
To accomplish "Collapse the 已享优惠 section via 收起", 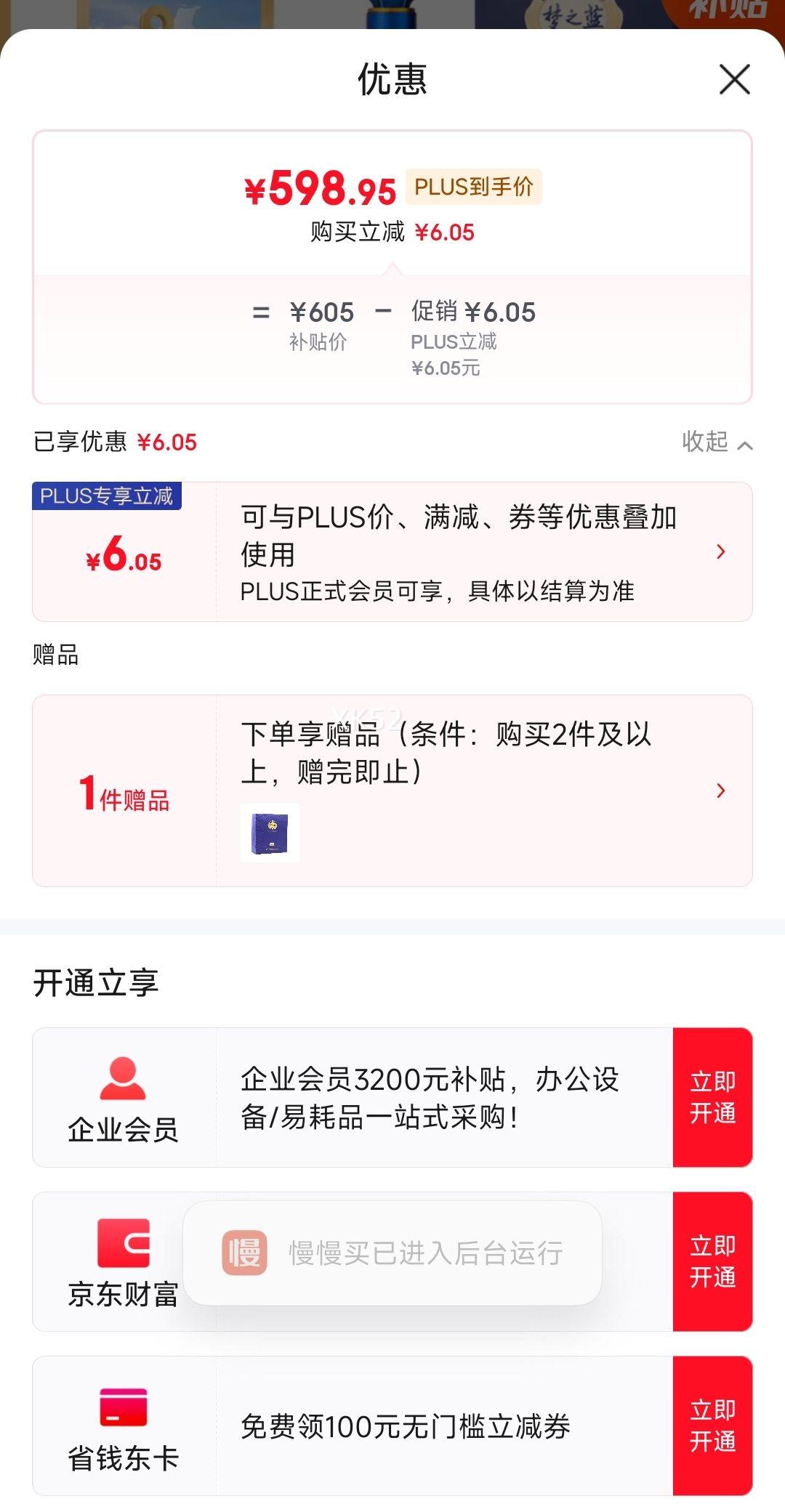I will click(717, 442).
